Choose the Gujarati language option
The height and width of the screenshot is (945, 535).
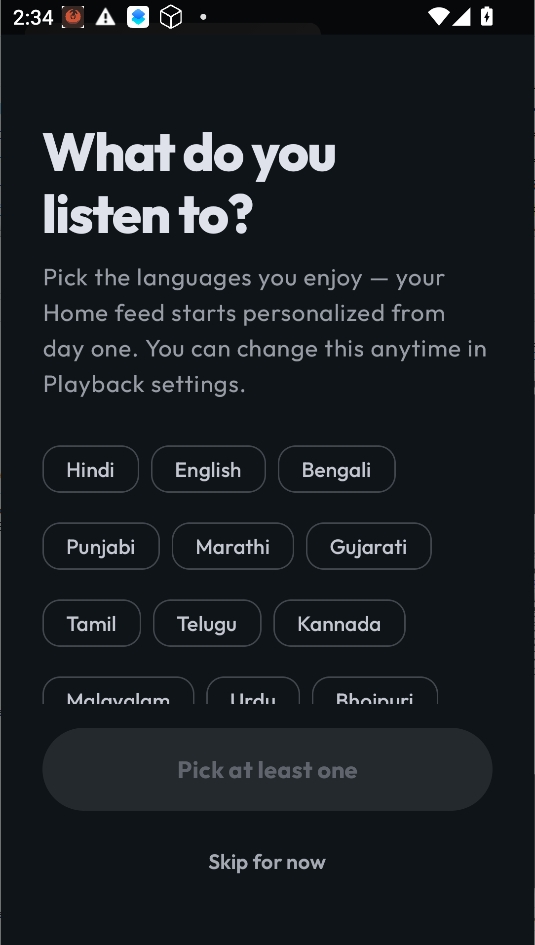pyautogui.click(x=368, y=546)
